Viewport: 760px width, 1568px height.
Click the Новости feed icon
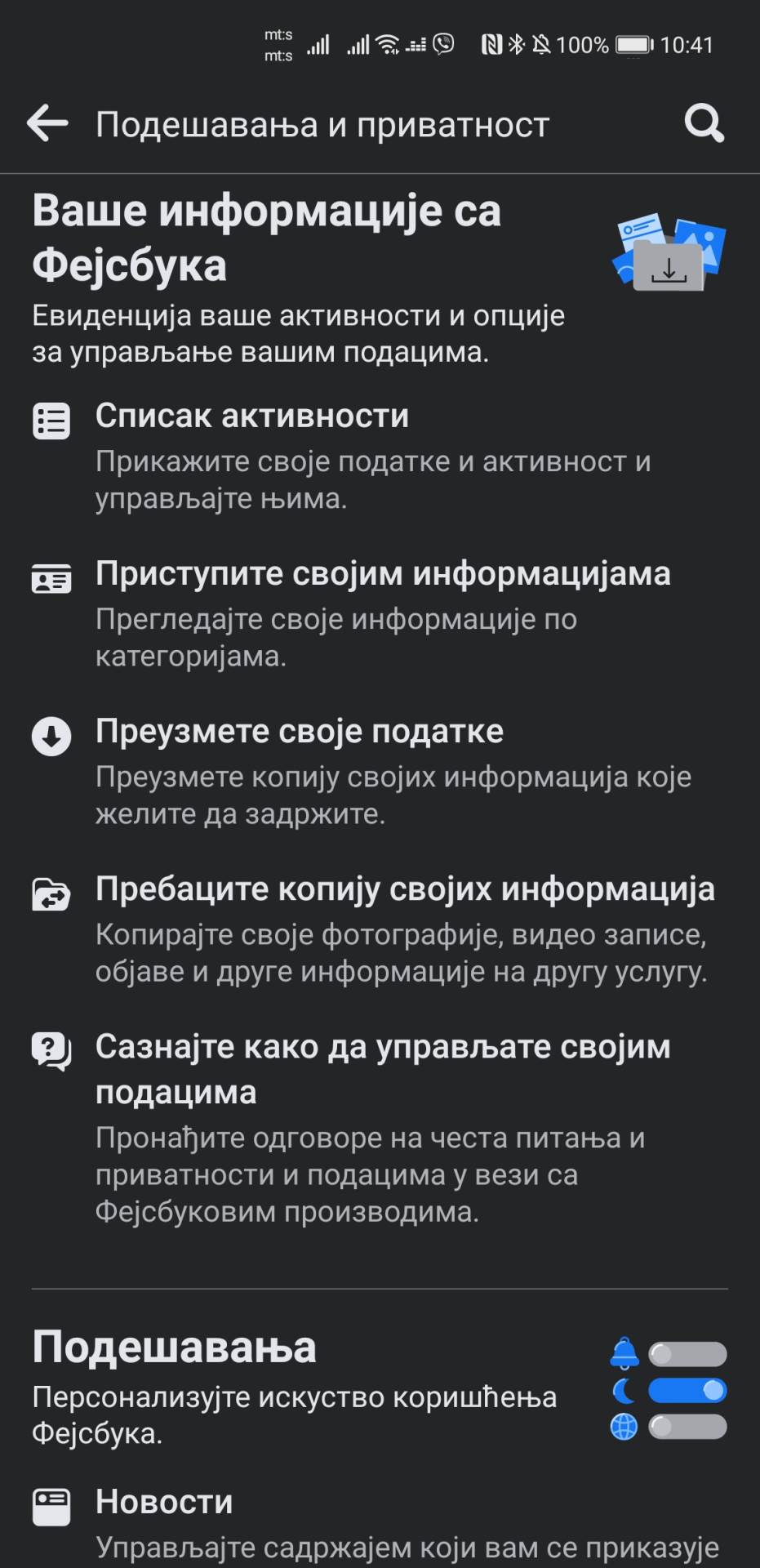[x=51, y=1507]
